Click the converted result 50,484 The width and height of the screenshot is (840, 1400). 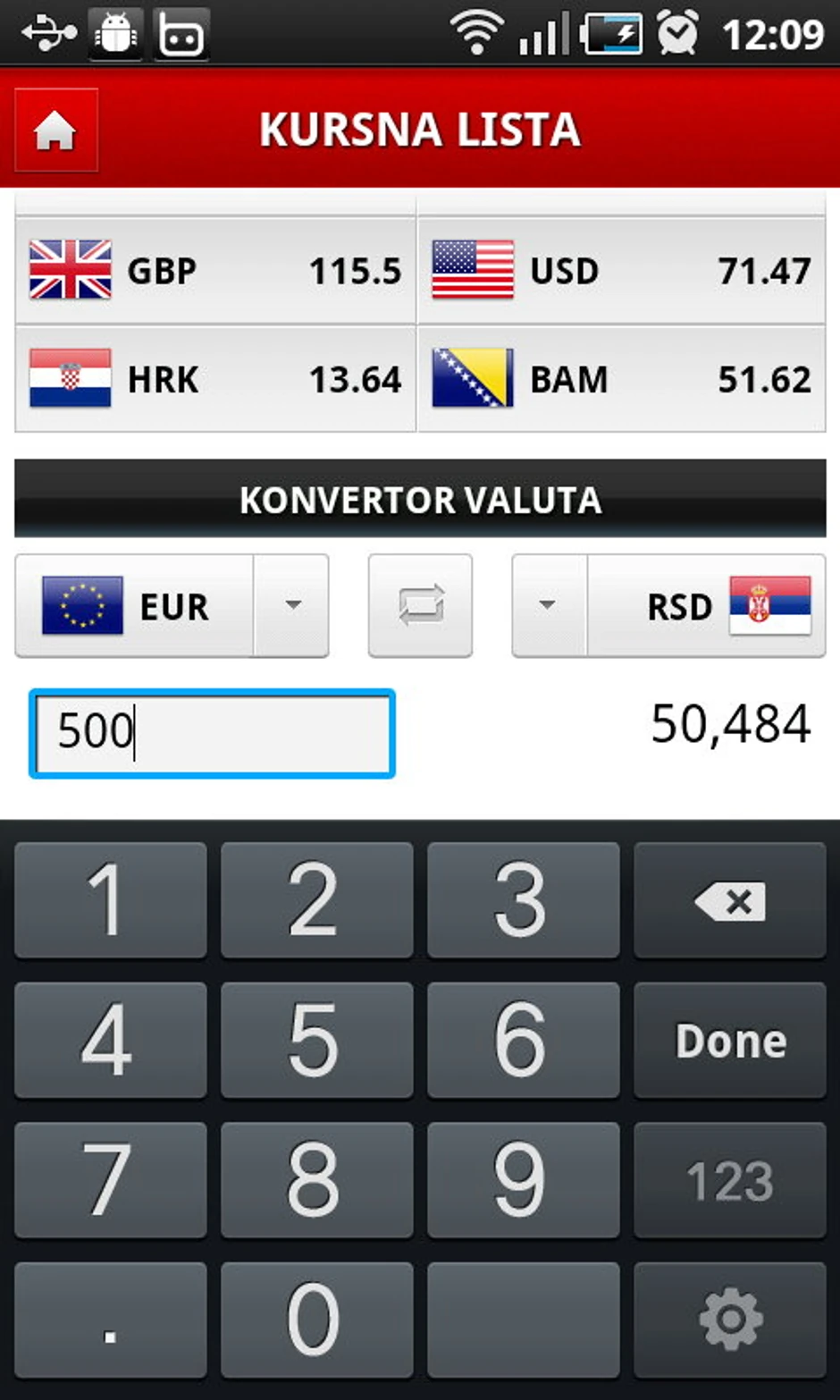coord(730,724)
